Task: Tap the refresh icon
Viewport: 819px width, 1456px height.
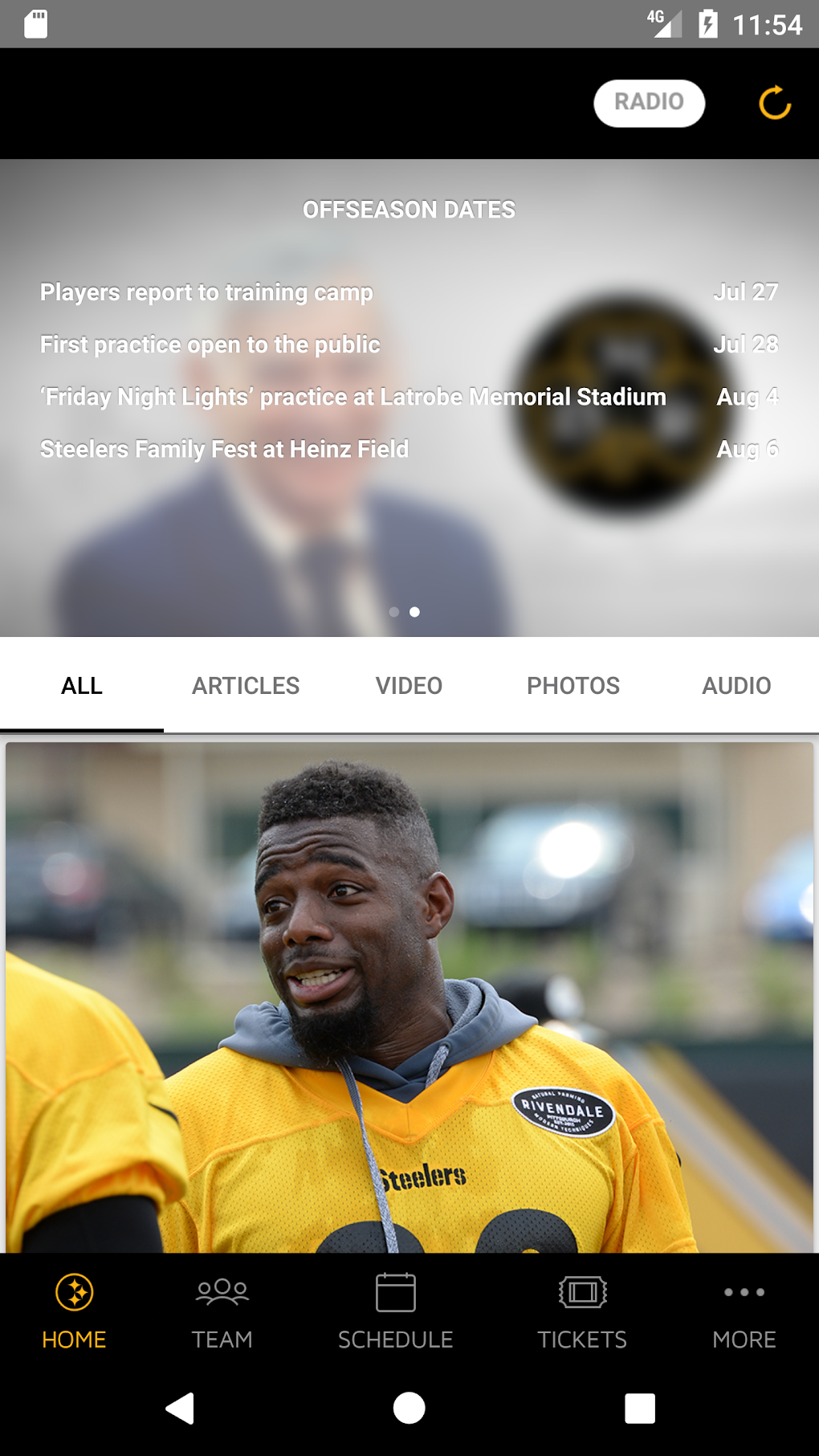Action: [x=775, y=103]
